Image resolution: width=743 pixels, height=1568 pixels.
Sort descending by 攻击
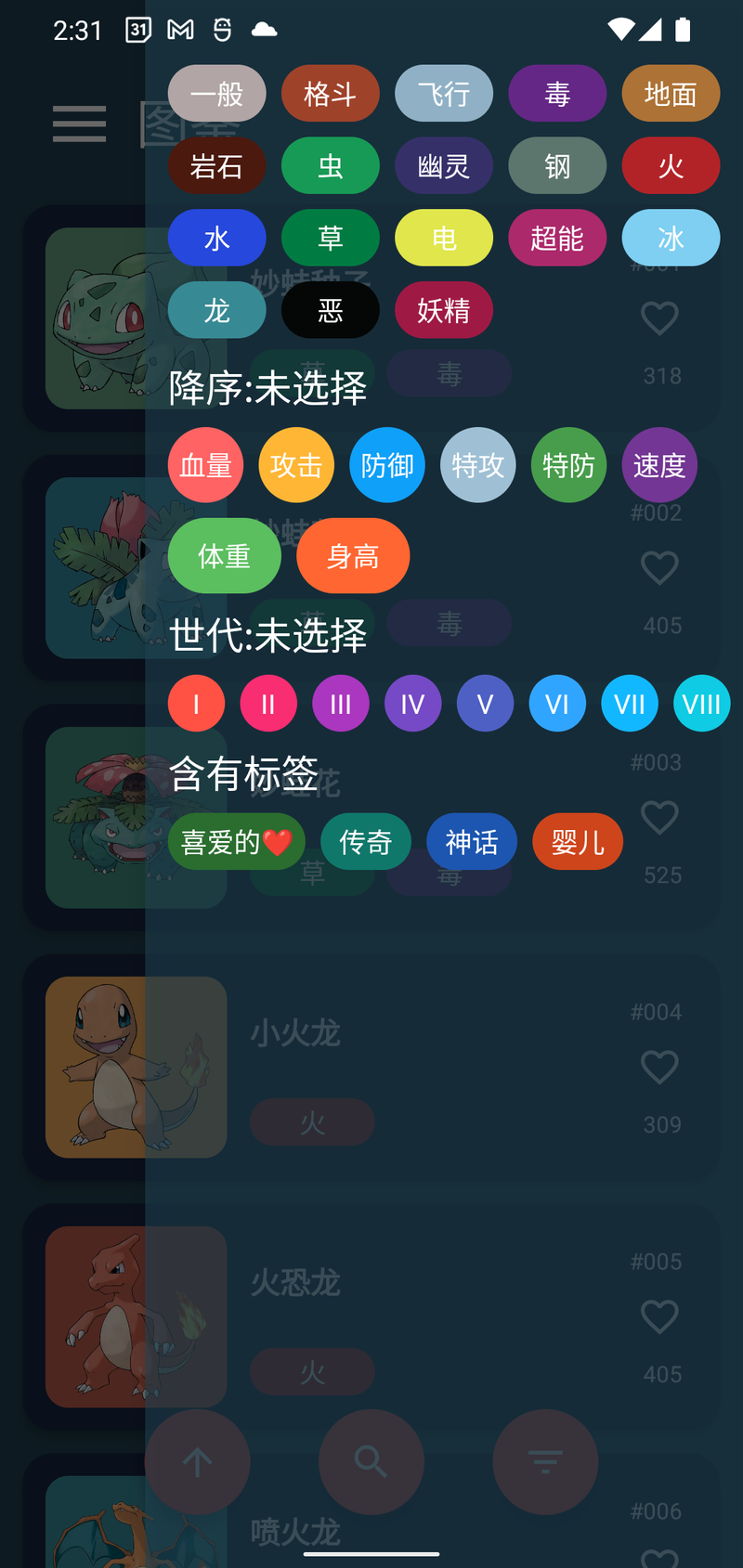[296, 465]
